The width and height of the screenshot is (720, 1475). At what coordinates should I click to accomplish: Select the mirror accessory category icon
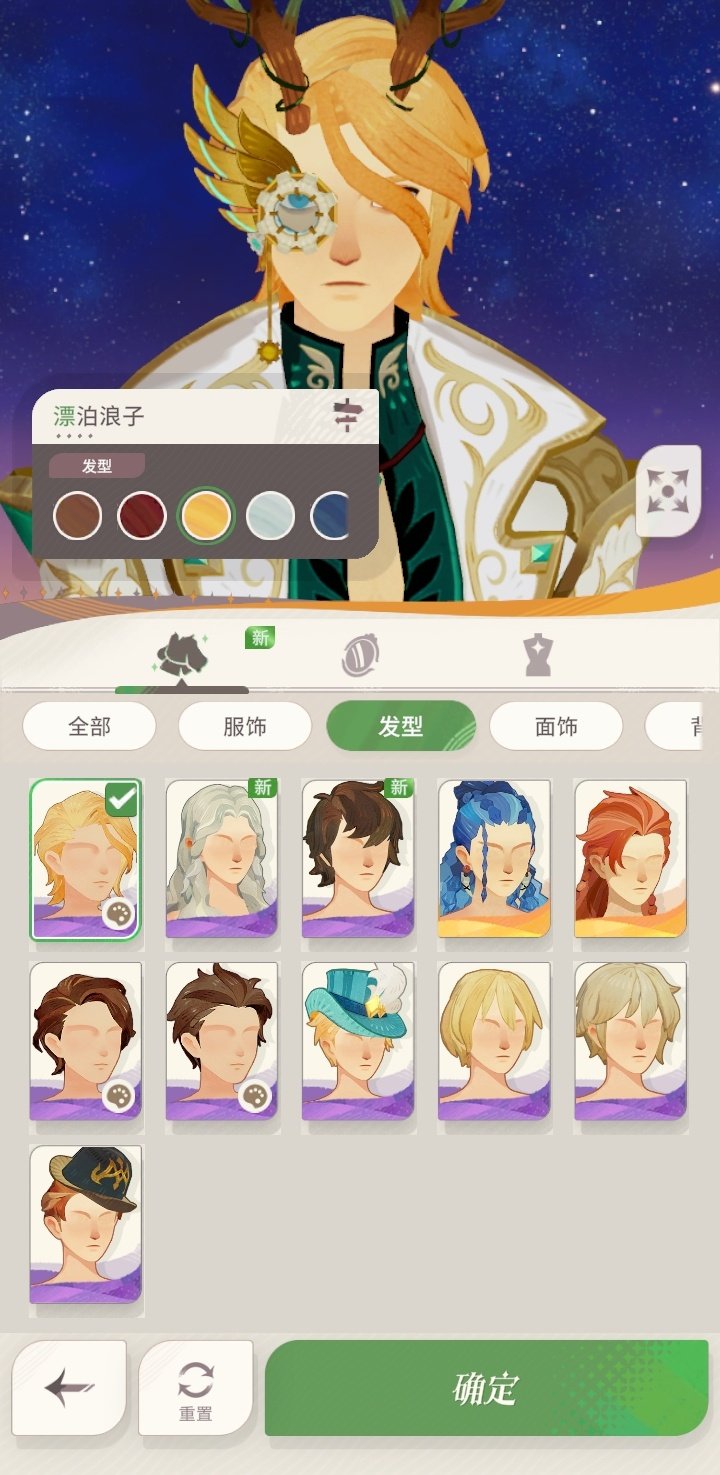(x=360, y=655)
